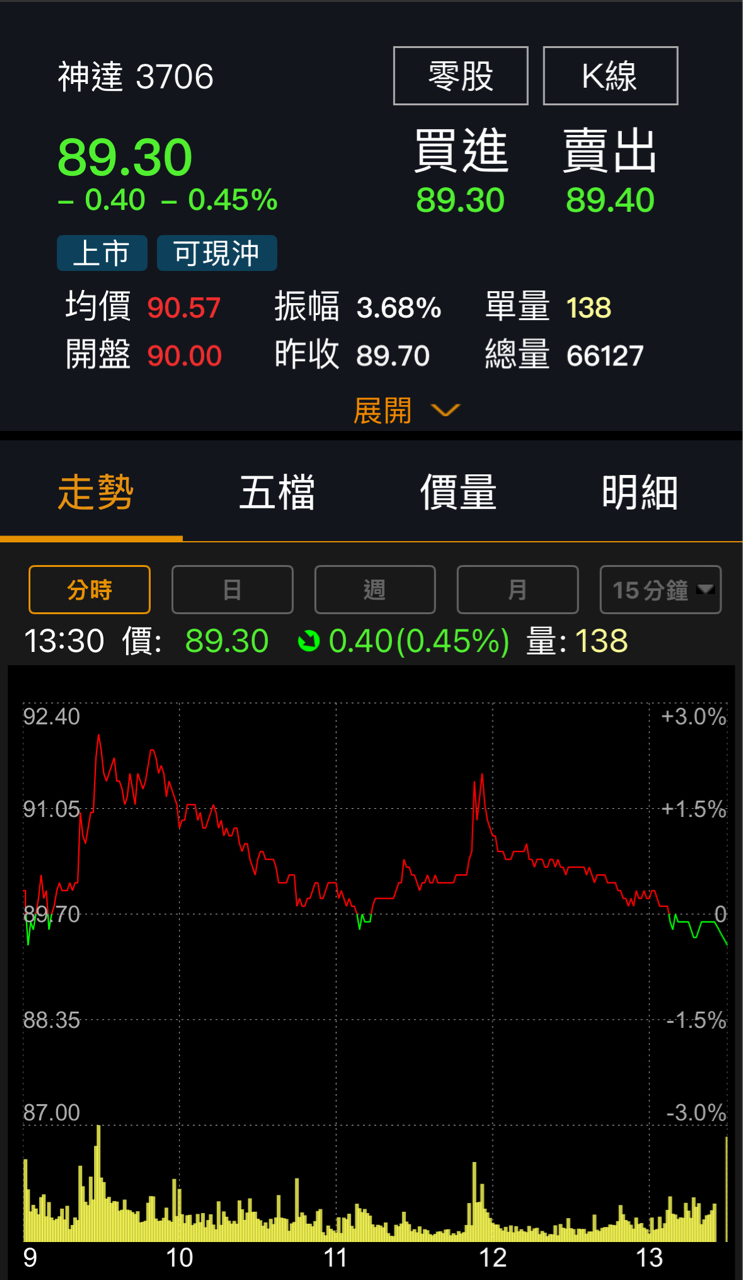Show the 日 daily chart
The height and width of the screenshot is (1280, 743).
pos(232,590)
